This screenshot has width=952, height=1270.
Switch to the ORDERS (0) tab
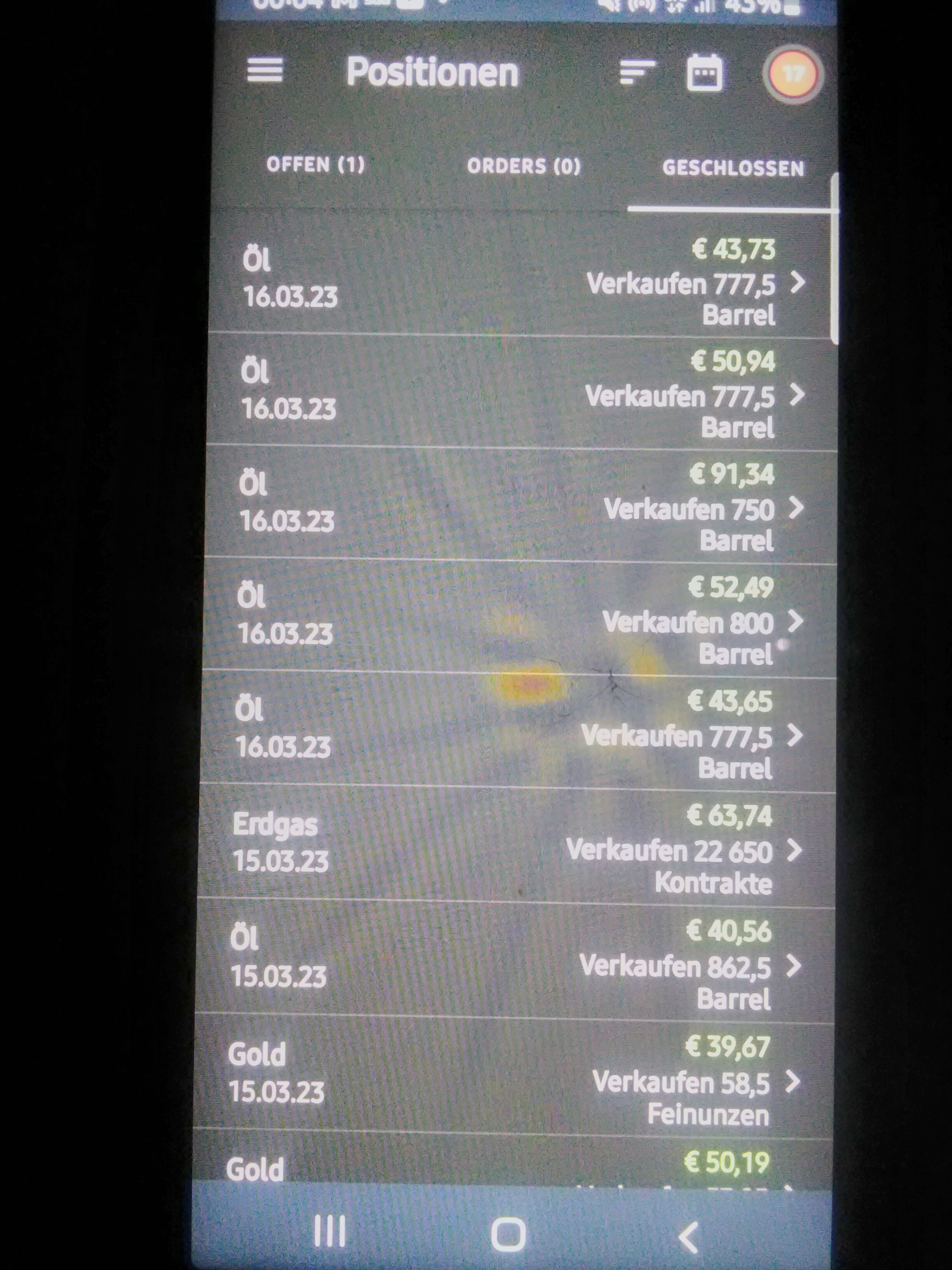[523, 167]
